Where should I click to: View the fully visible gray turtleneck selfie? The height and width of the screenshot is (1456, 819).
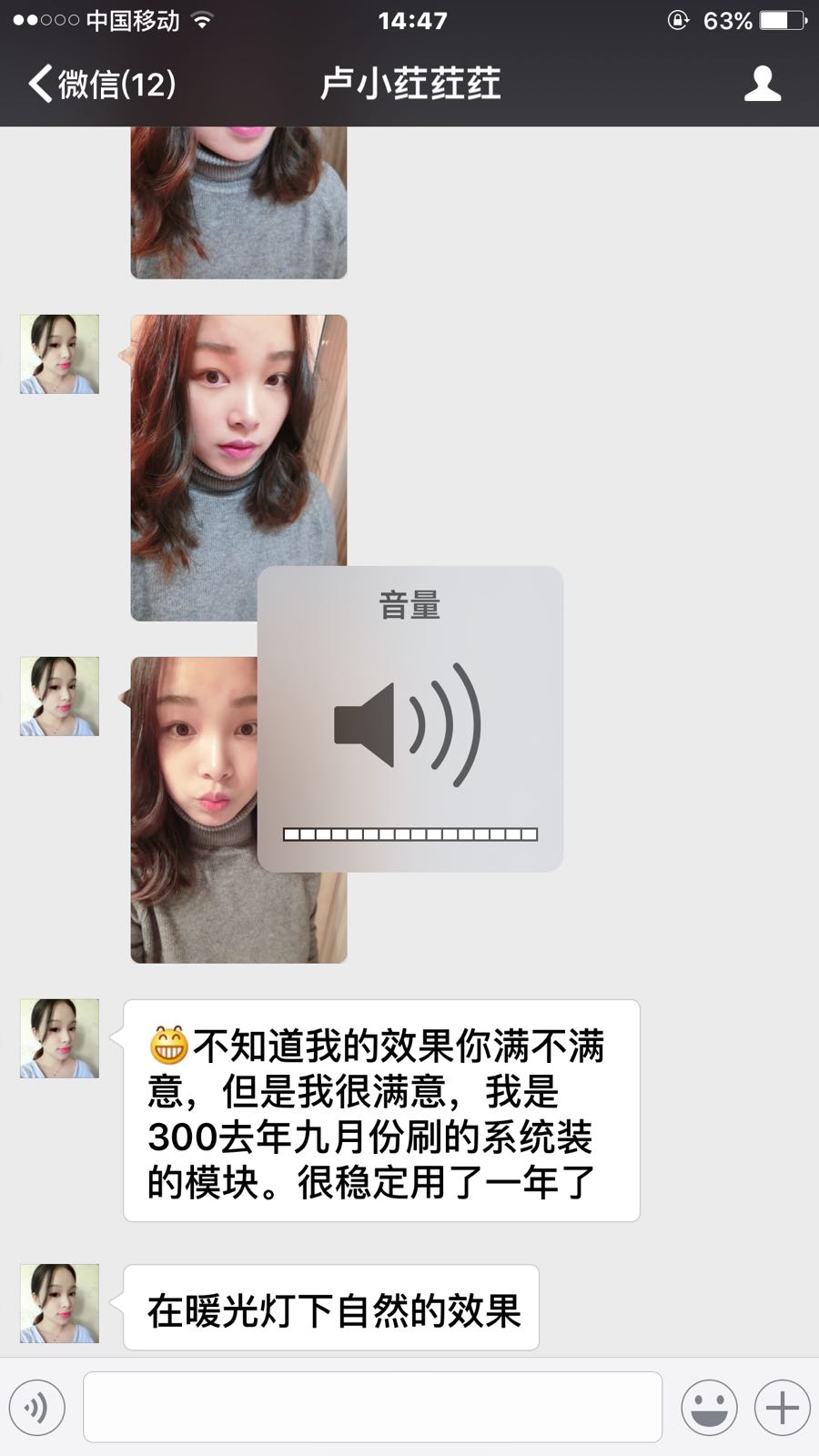click(x=238, y=468)
